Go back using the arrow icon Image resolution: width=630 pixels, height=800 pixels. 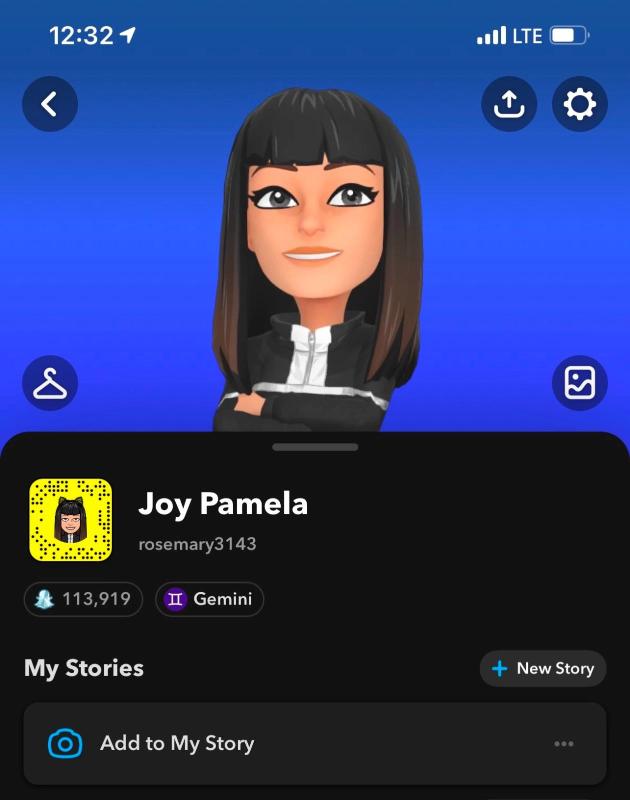(50, 104)
